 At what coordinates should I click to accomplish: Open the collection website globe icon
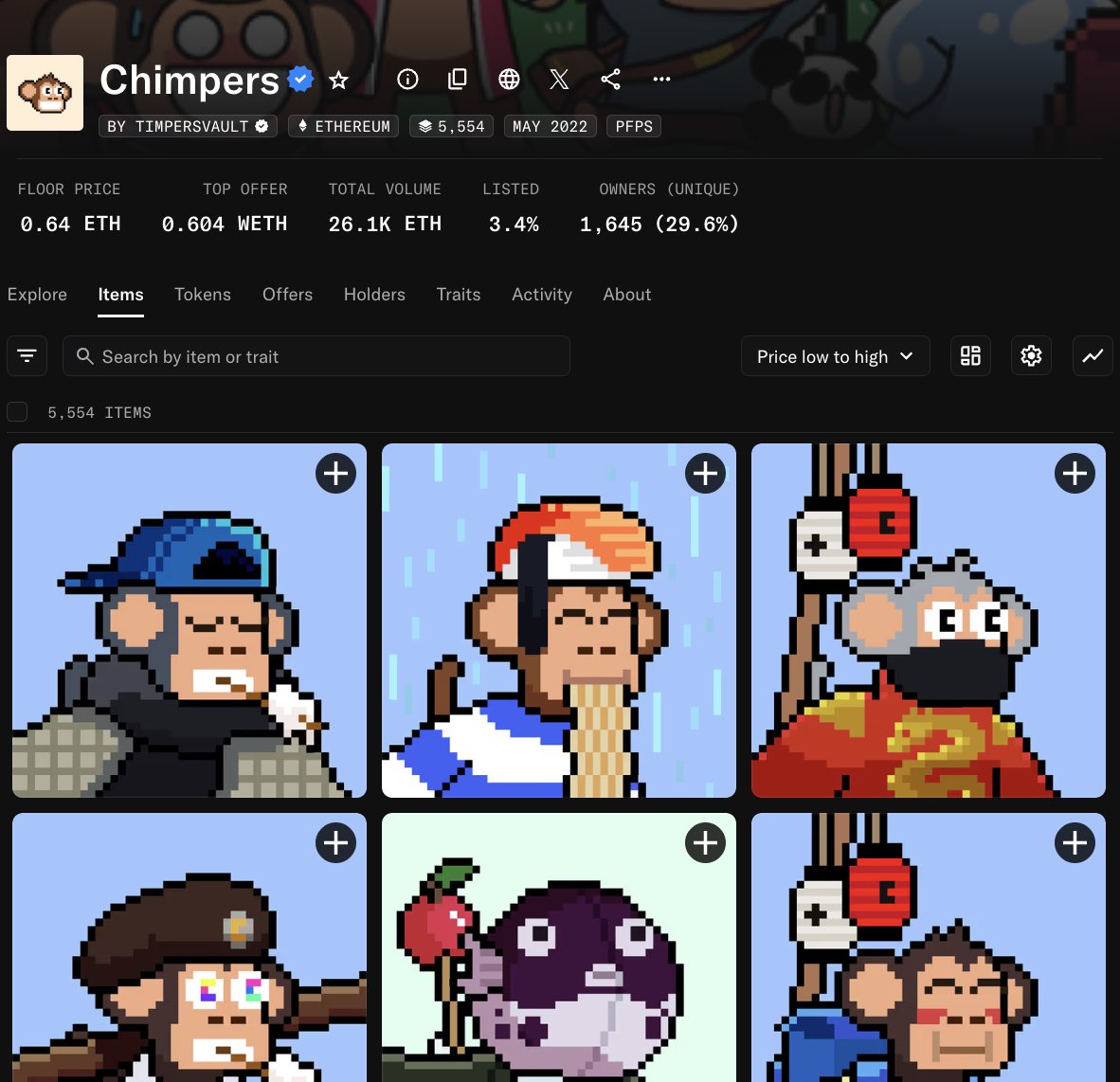(x=509, y=80)
